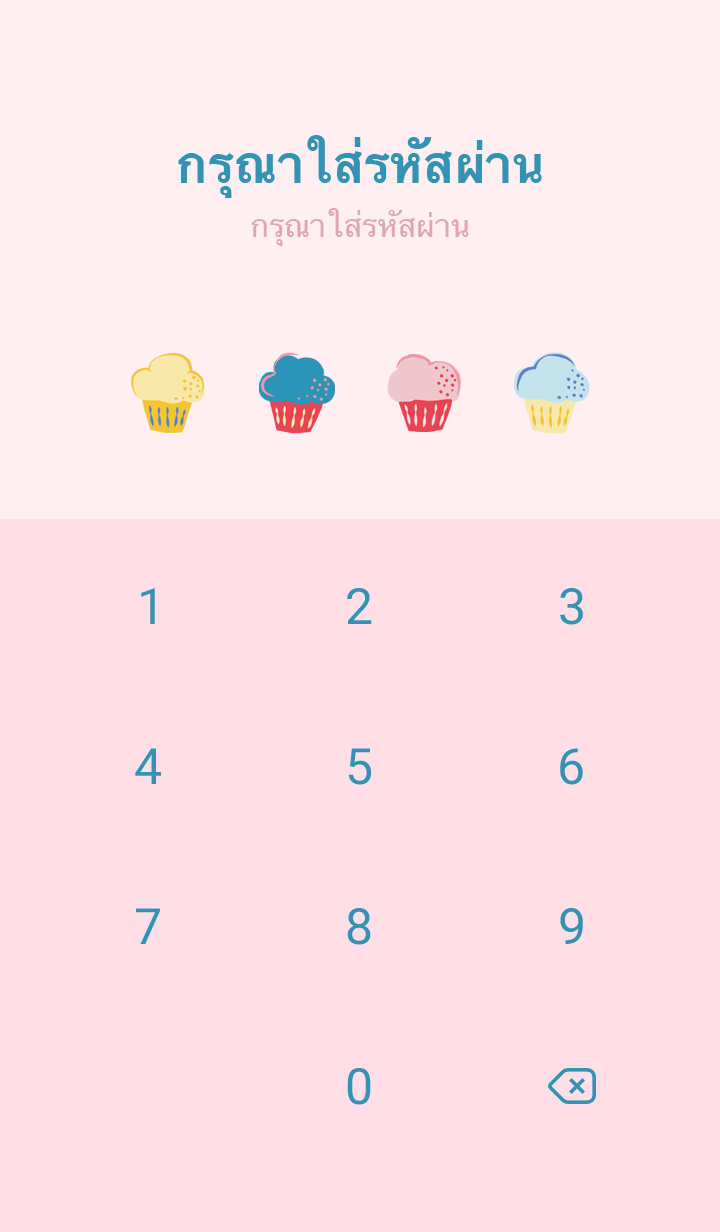The image size is (720, 1232).
Task: Choose number 6 on the passcode pad
Action: click(x=571, y=767)
